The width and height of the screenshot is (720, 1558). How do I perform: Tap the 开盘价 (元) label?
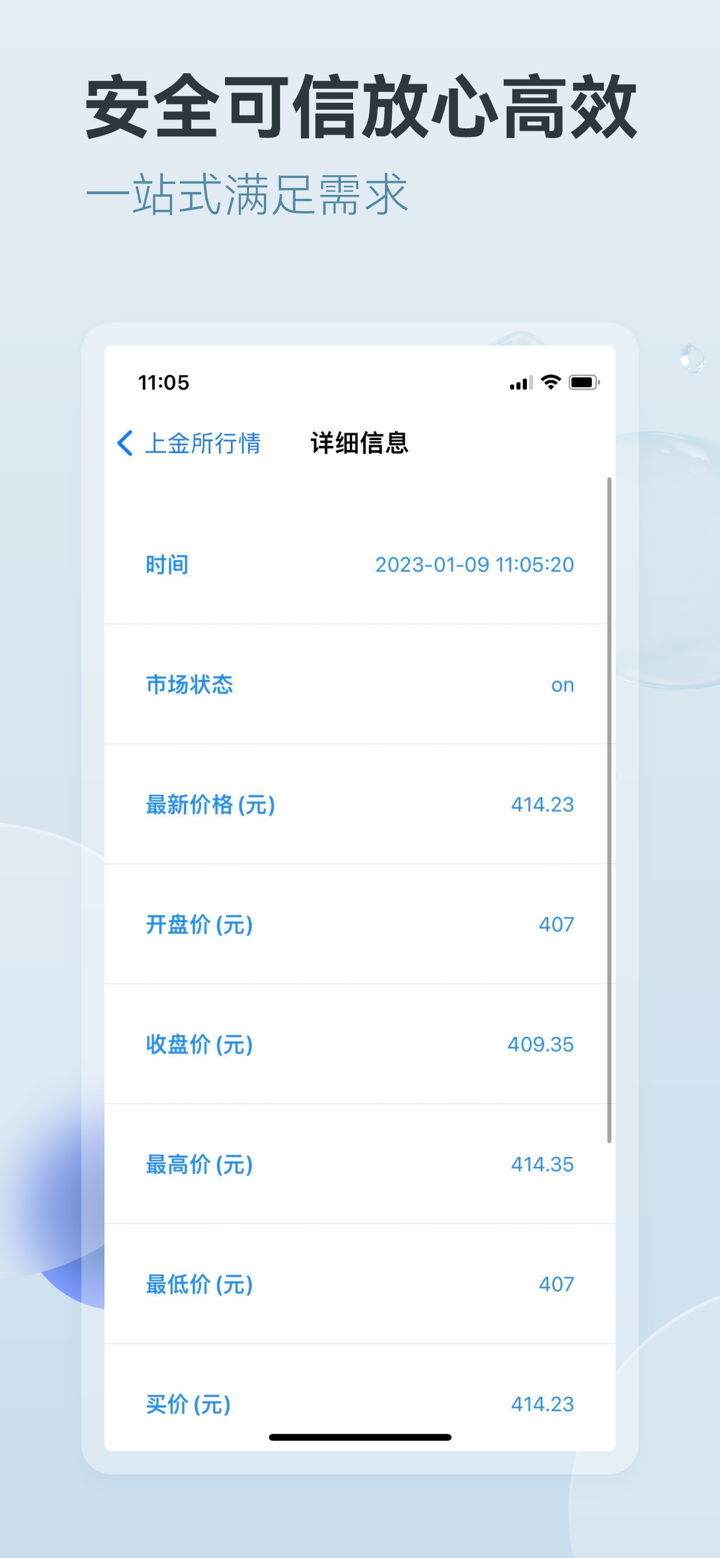tap(198, 924)
